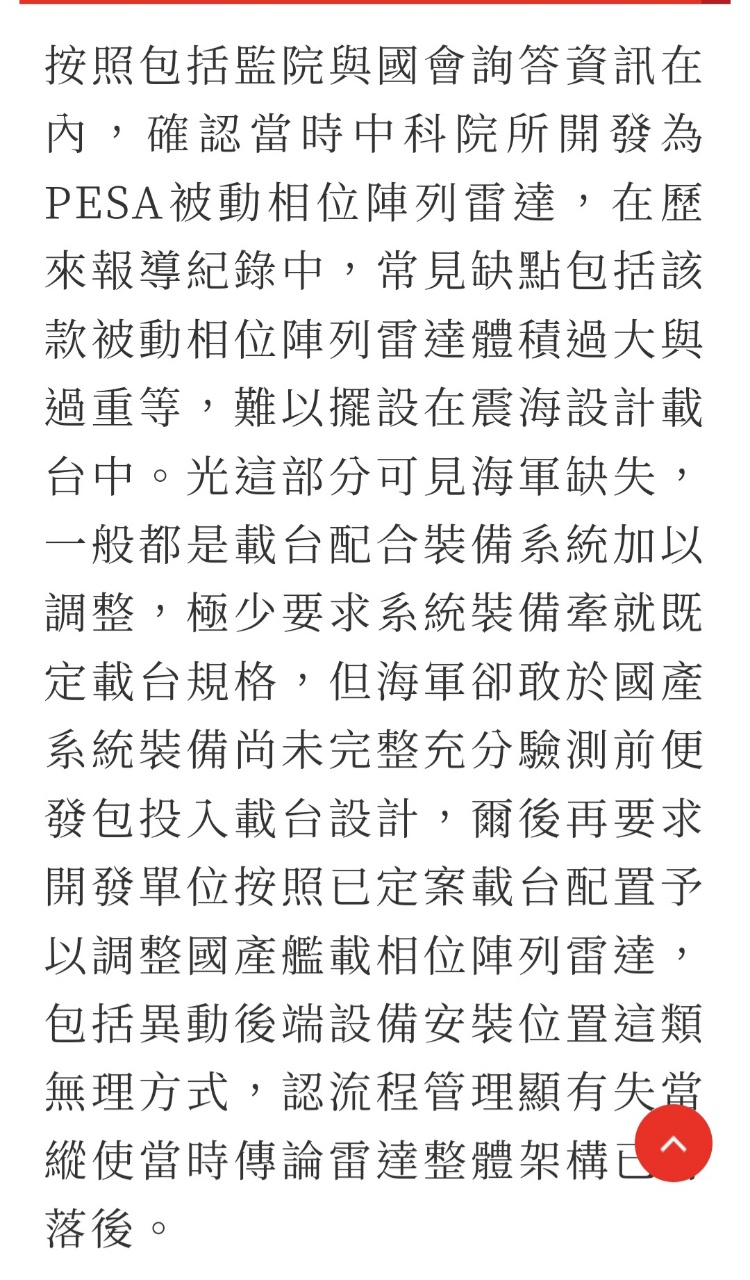Tap the red scroll-to-top arrow button
750x1280 pixels.
[x=674, y=1143]
